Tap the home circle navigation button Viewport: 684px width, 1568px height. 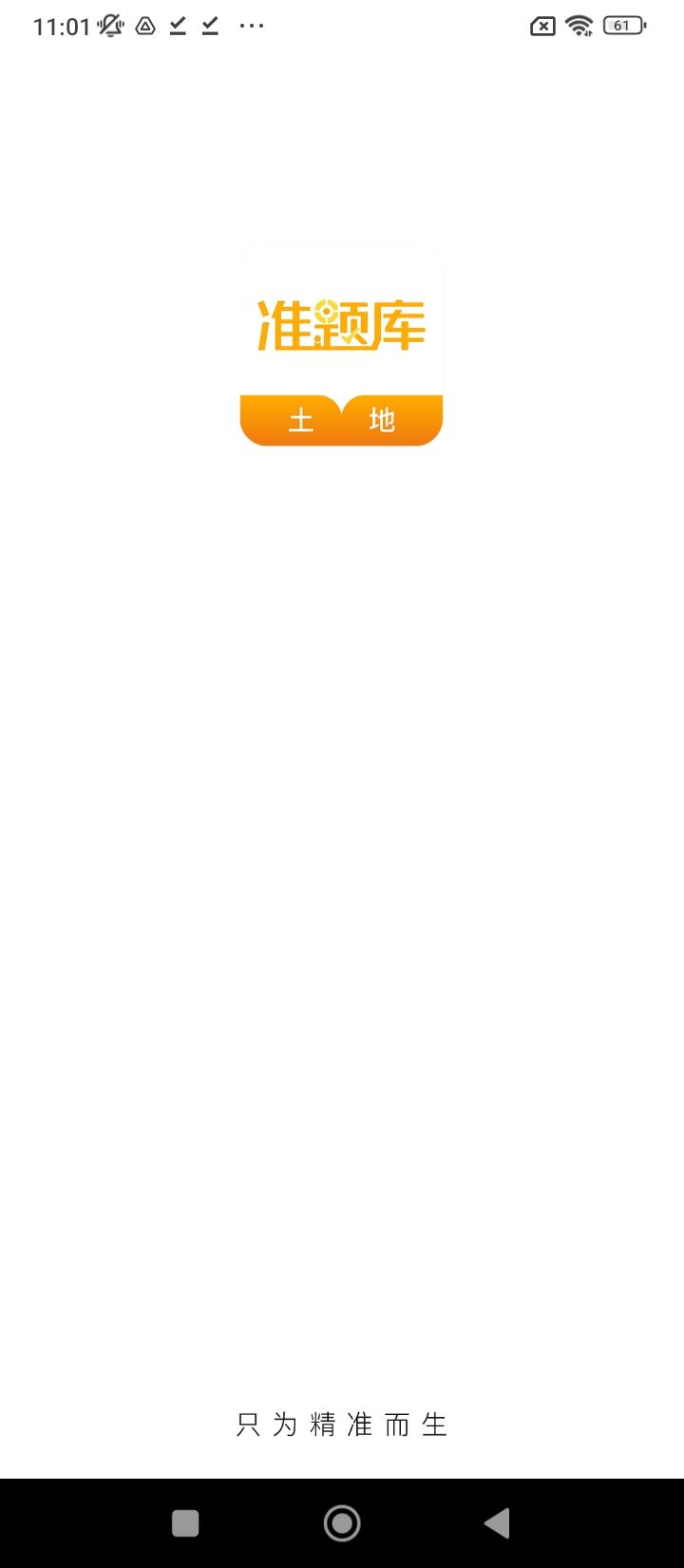pos(343,1523)
